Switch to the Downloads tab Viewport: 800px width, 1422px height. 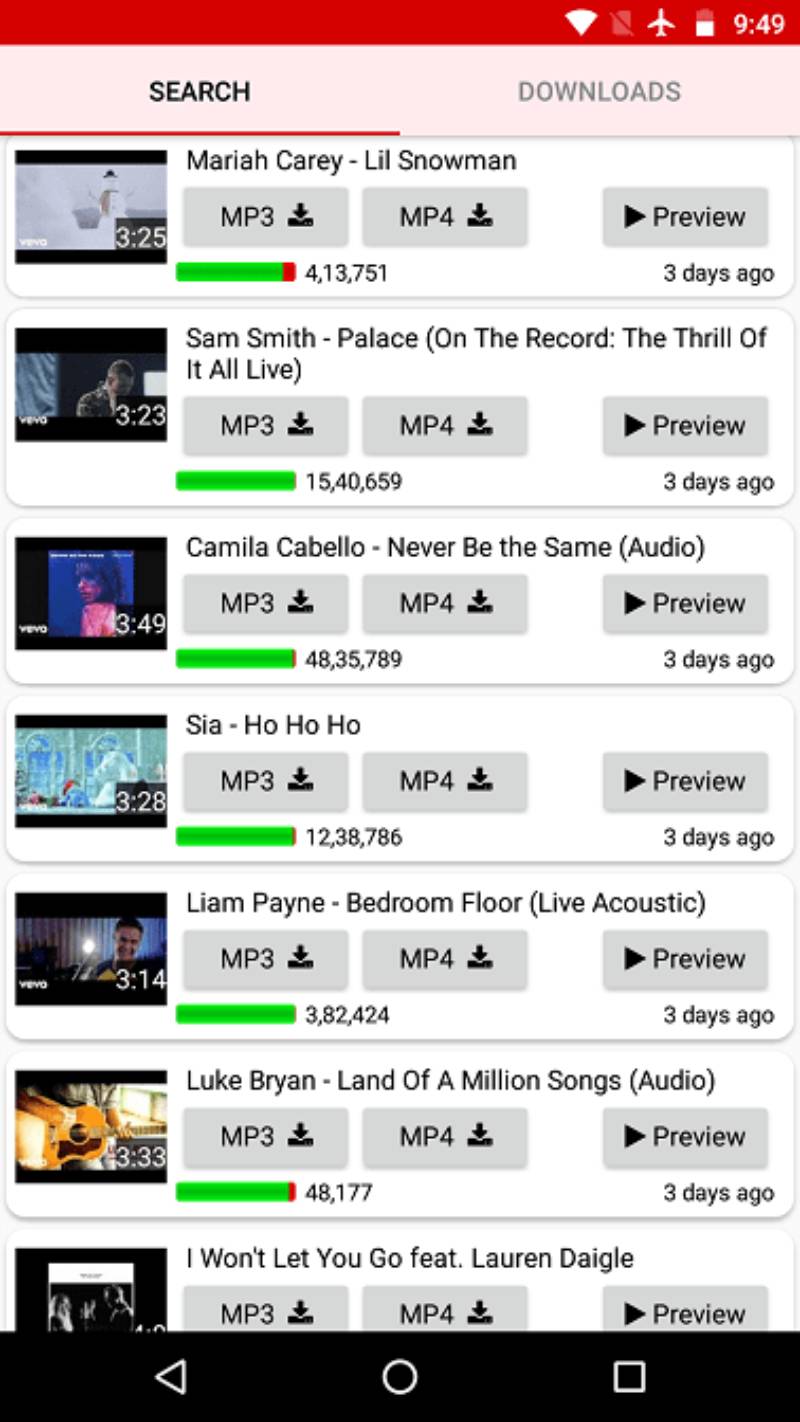tap(599, 91)
